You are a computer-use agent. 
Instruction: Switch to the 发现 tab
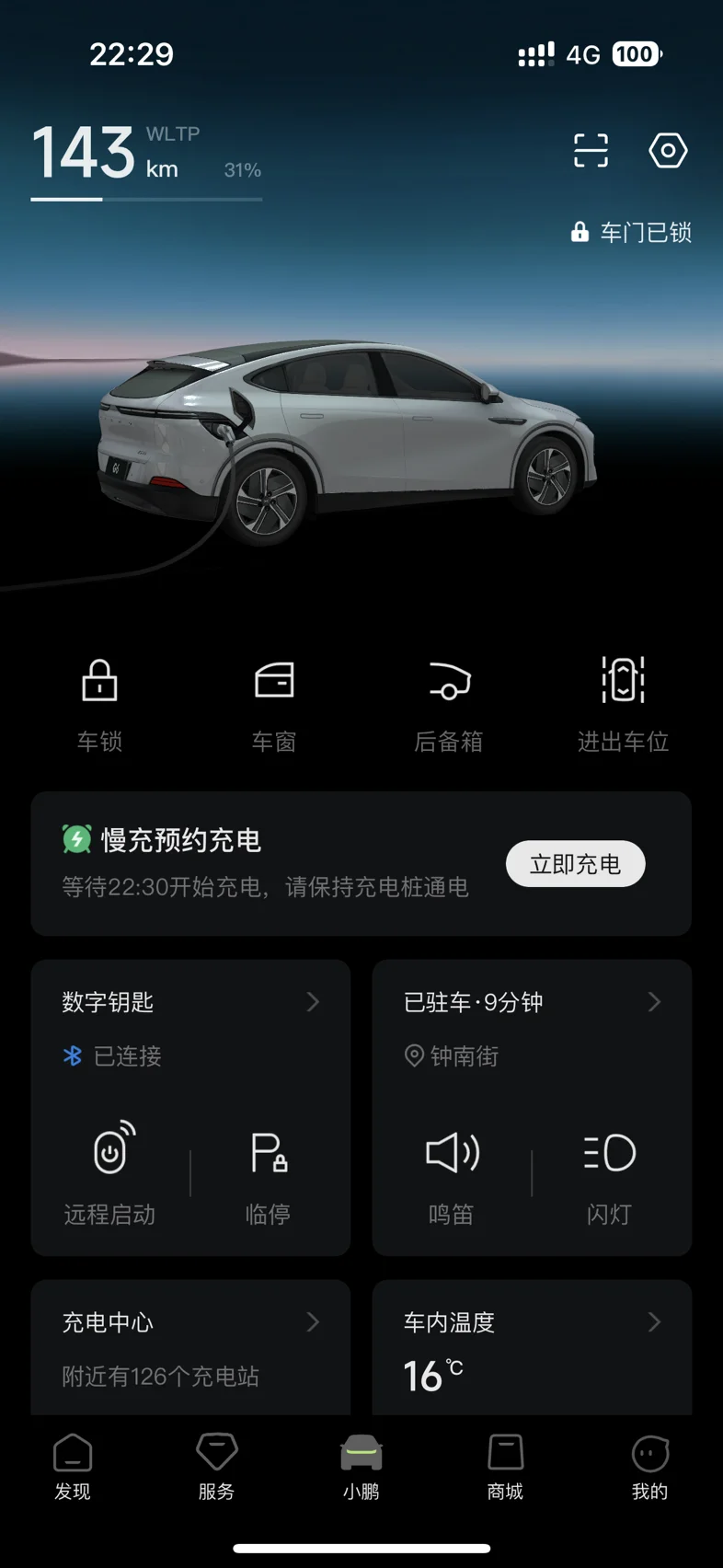tap(73, 1467)
